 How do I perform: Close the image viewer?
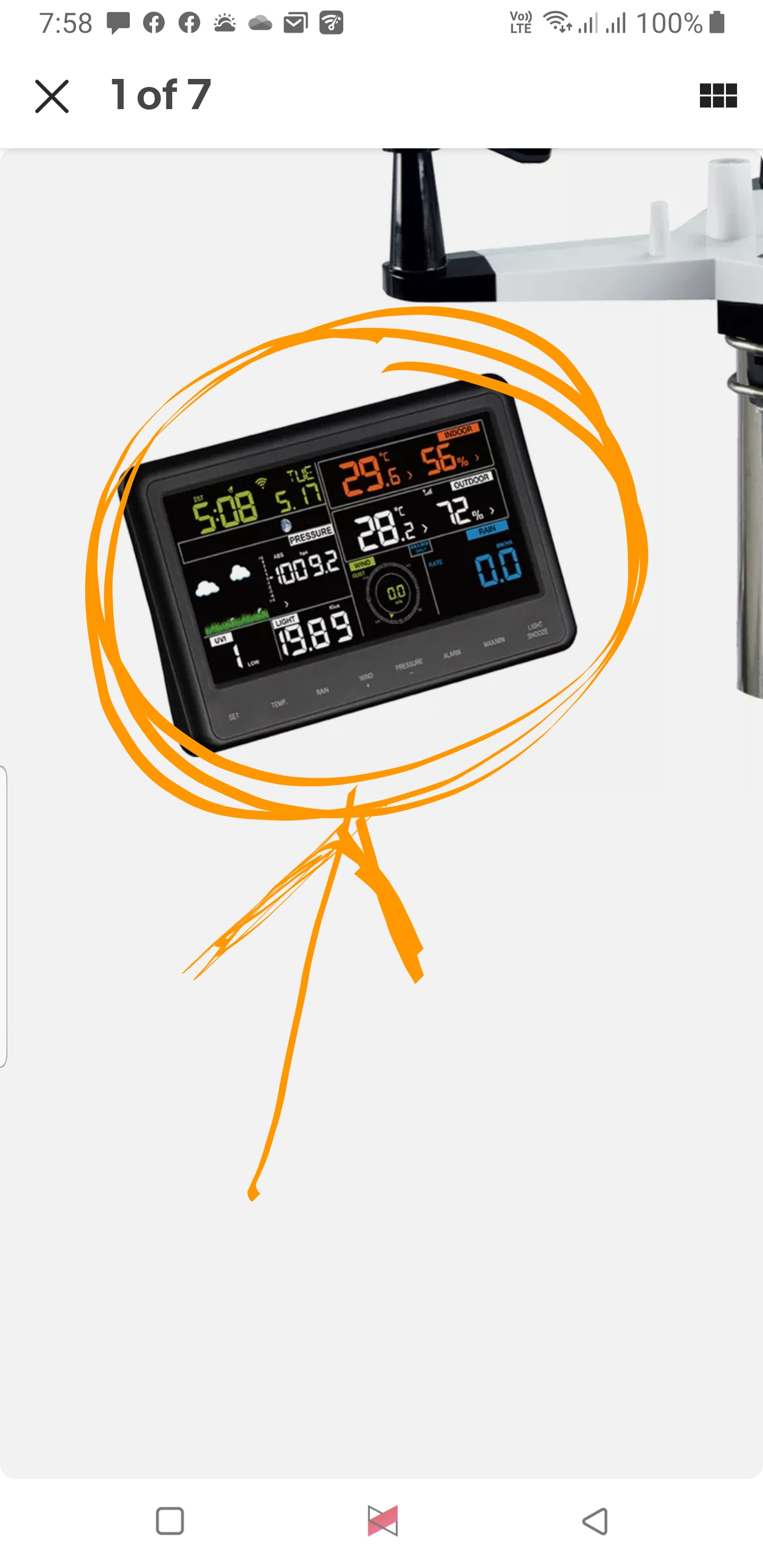(x=52, y=96)
